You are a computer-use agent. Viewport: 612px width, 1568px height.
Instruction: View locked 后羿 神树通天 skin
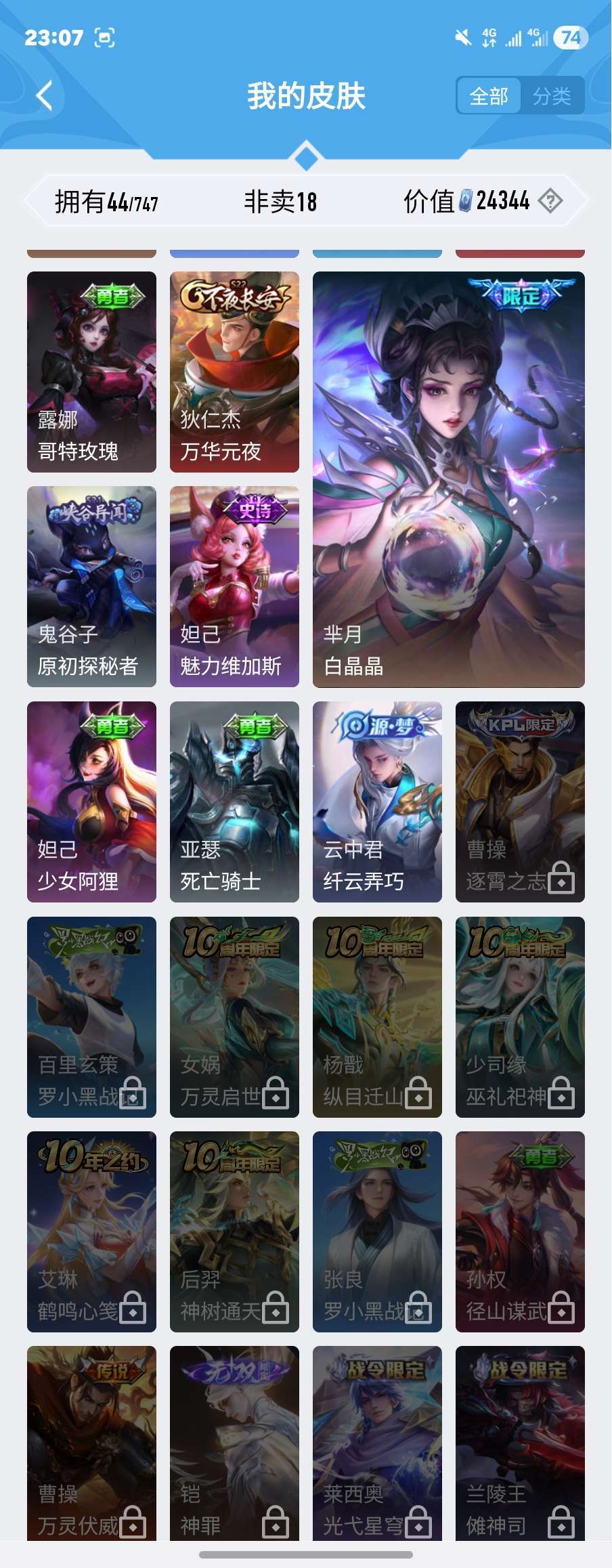point(234,1232)
